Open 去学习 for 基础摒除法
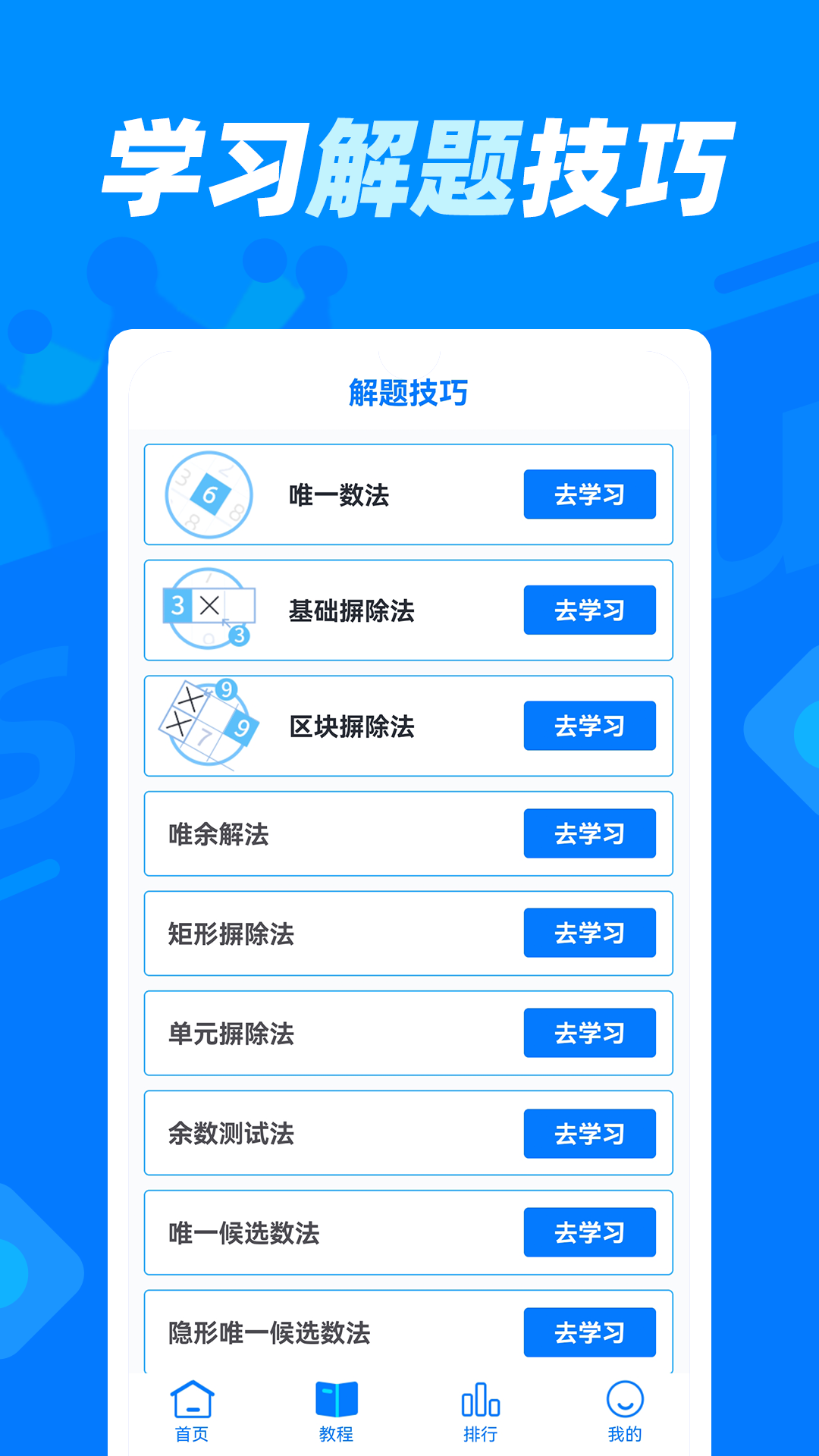Viewport: 819px width, 1456px height. click(x=589, y=610)
